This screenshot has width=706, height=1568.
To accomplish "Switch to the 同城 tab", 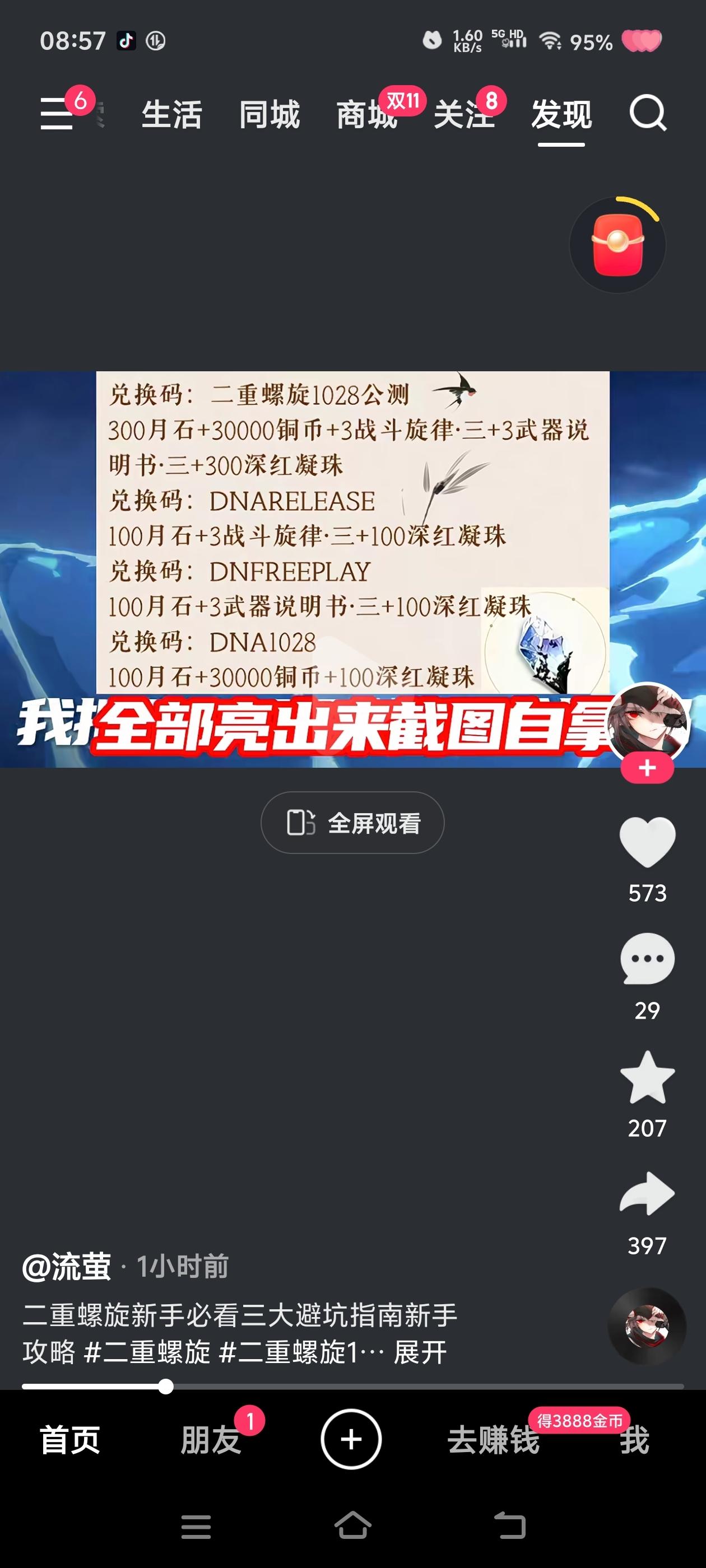I will (x=270, y=114).
